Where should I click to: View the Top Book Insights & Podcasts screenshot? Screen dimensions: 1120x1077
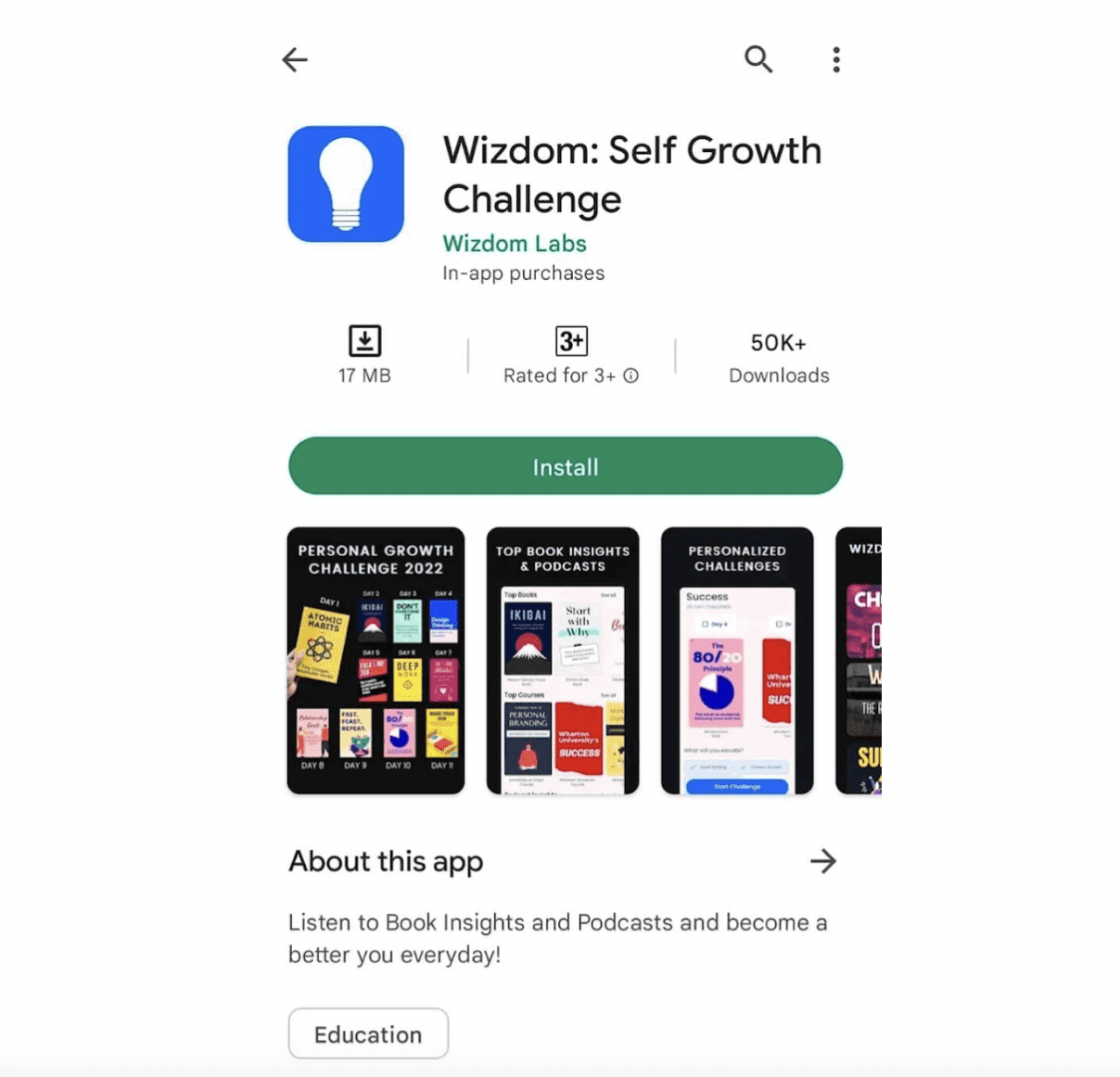coord(563,661)
